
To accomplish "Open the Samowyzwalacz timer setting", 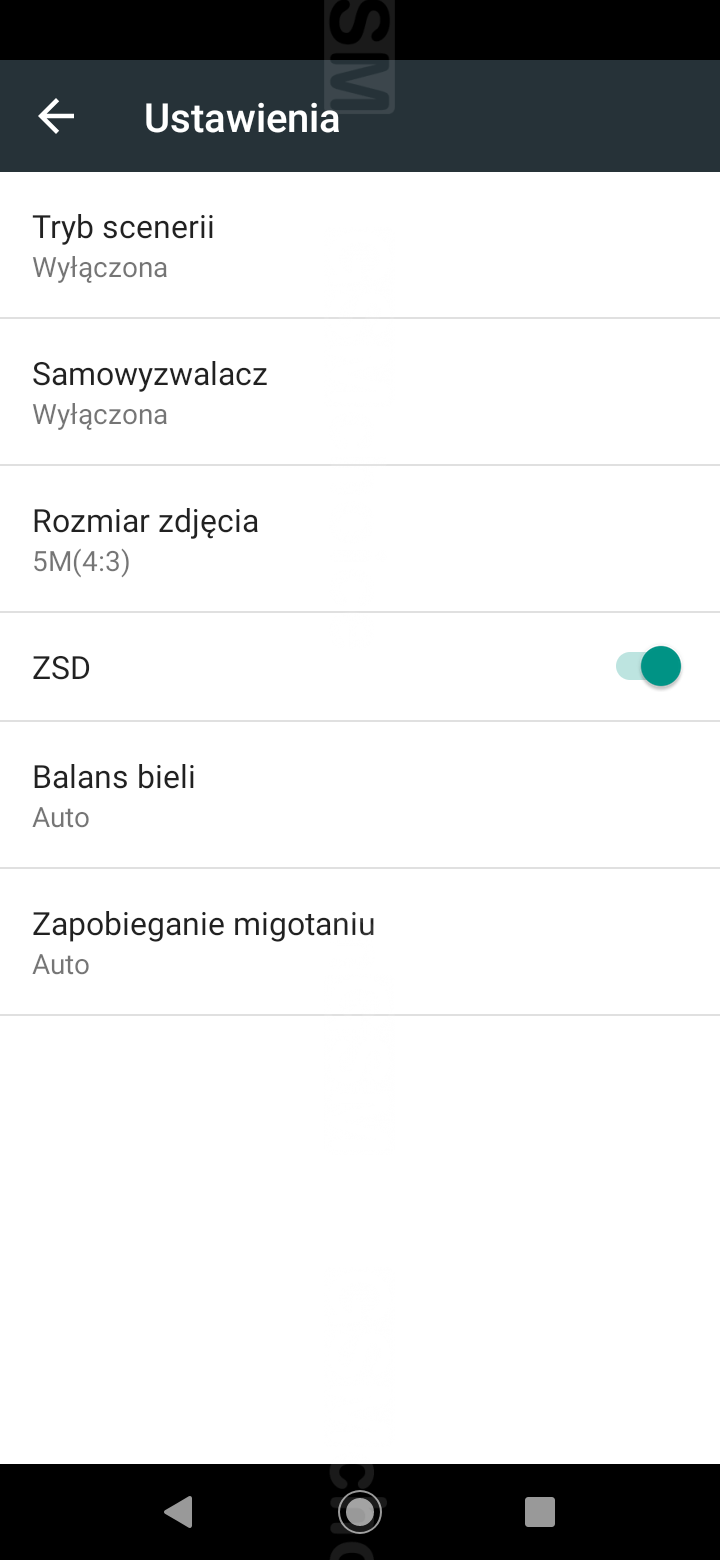I will click(360, 392).
